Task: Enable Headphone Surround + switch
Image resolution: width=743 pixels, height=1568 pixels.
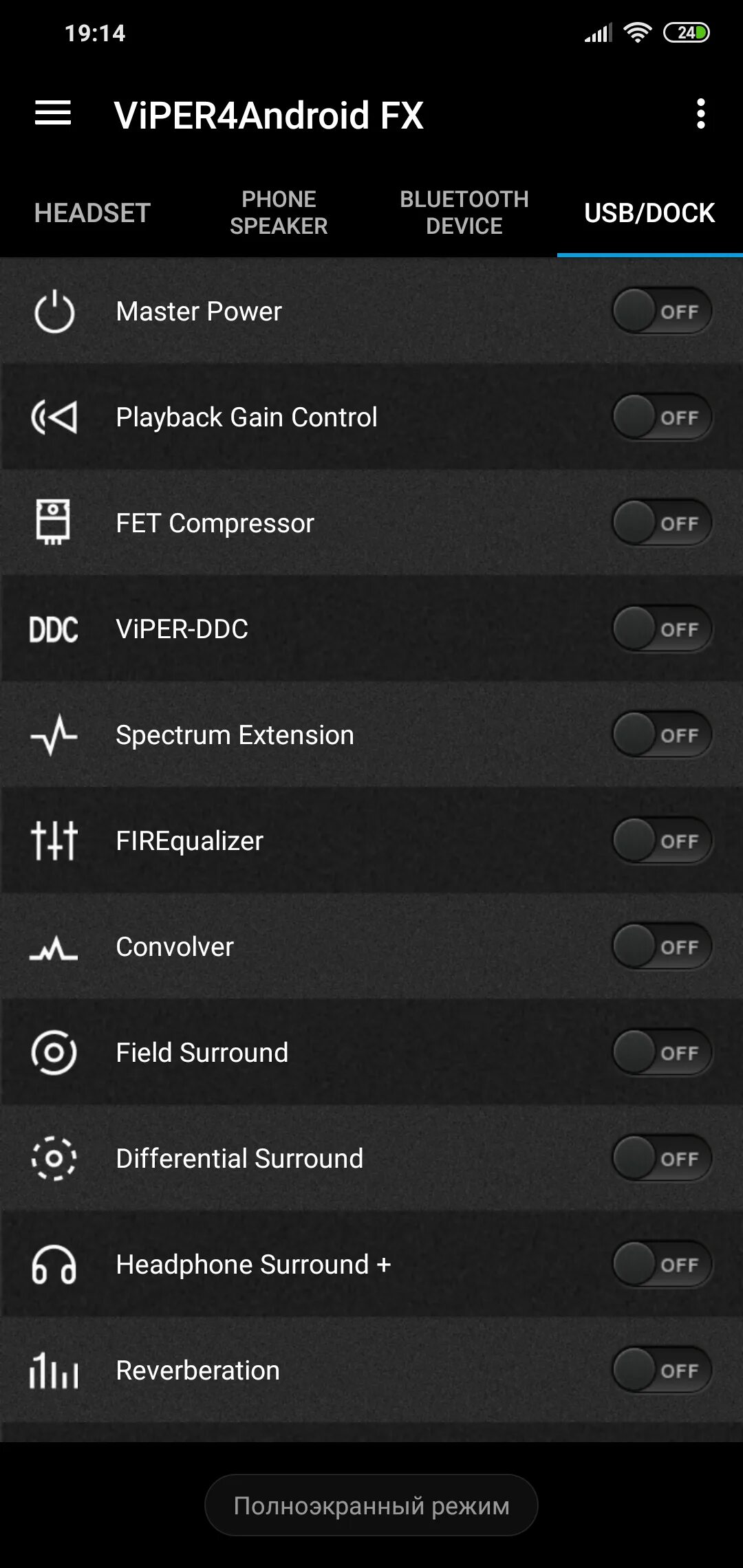Action: click(x=662, y=1264)
